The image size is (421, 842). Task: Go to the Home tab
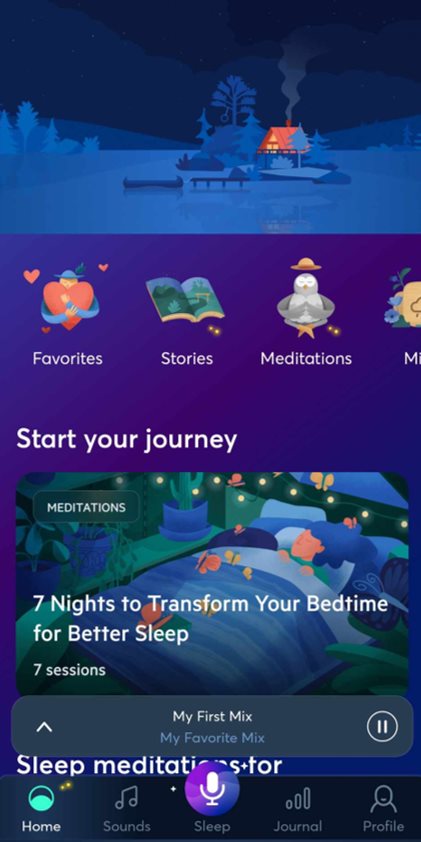click(41, 809)
